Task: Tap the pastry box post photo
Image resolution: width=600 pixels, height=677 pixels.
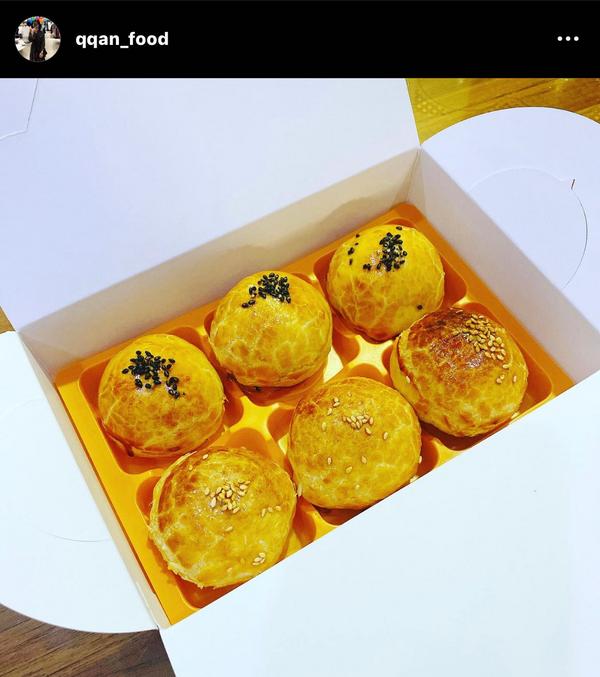Action: (300, 377)
